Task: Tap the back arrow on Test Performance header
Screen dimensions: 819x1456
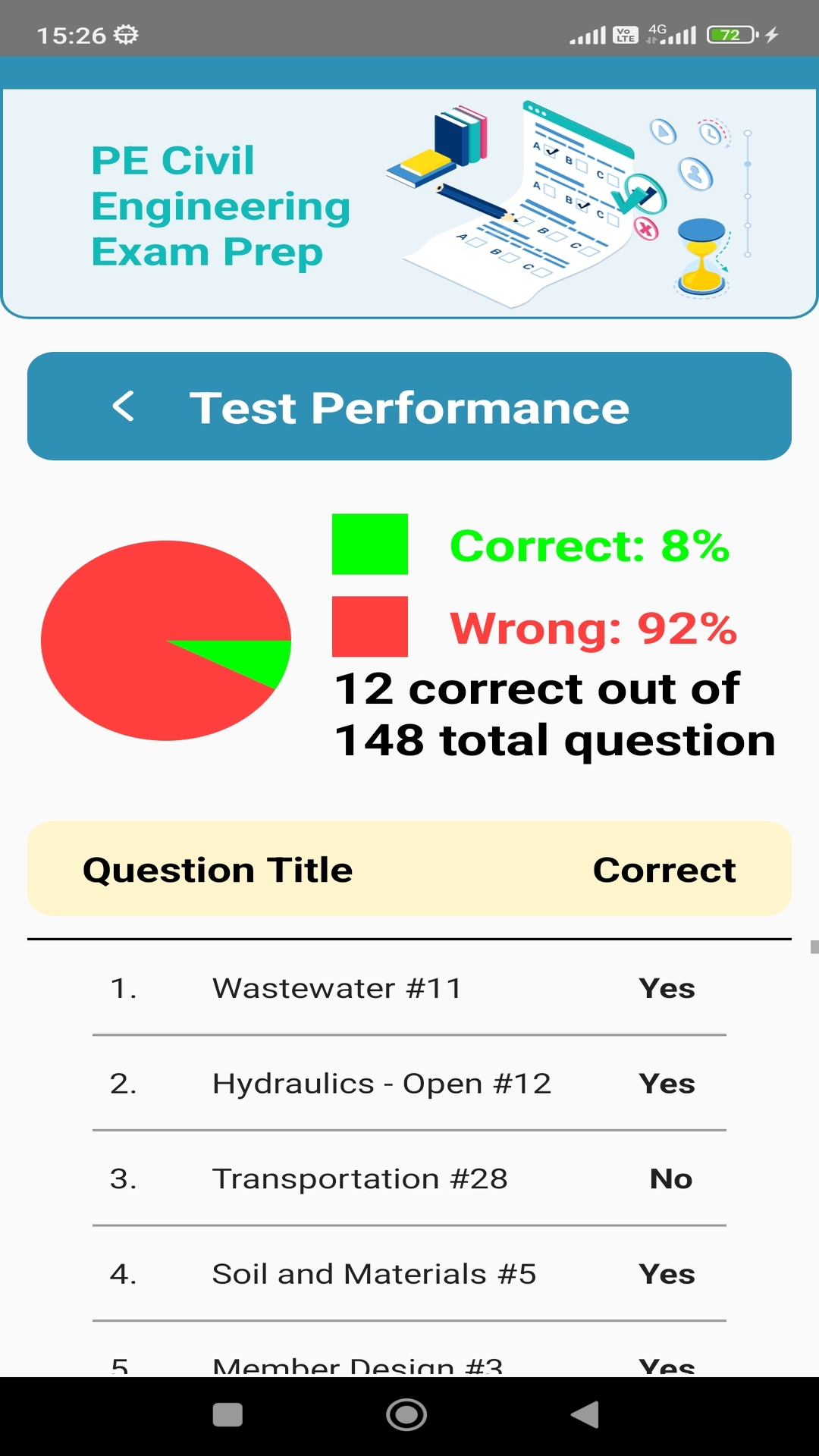Action: coord(124,406)
